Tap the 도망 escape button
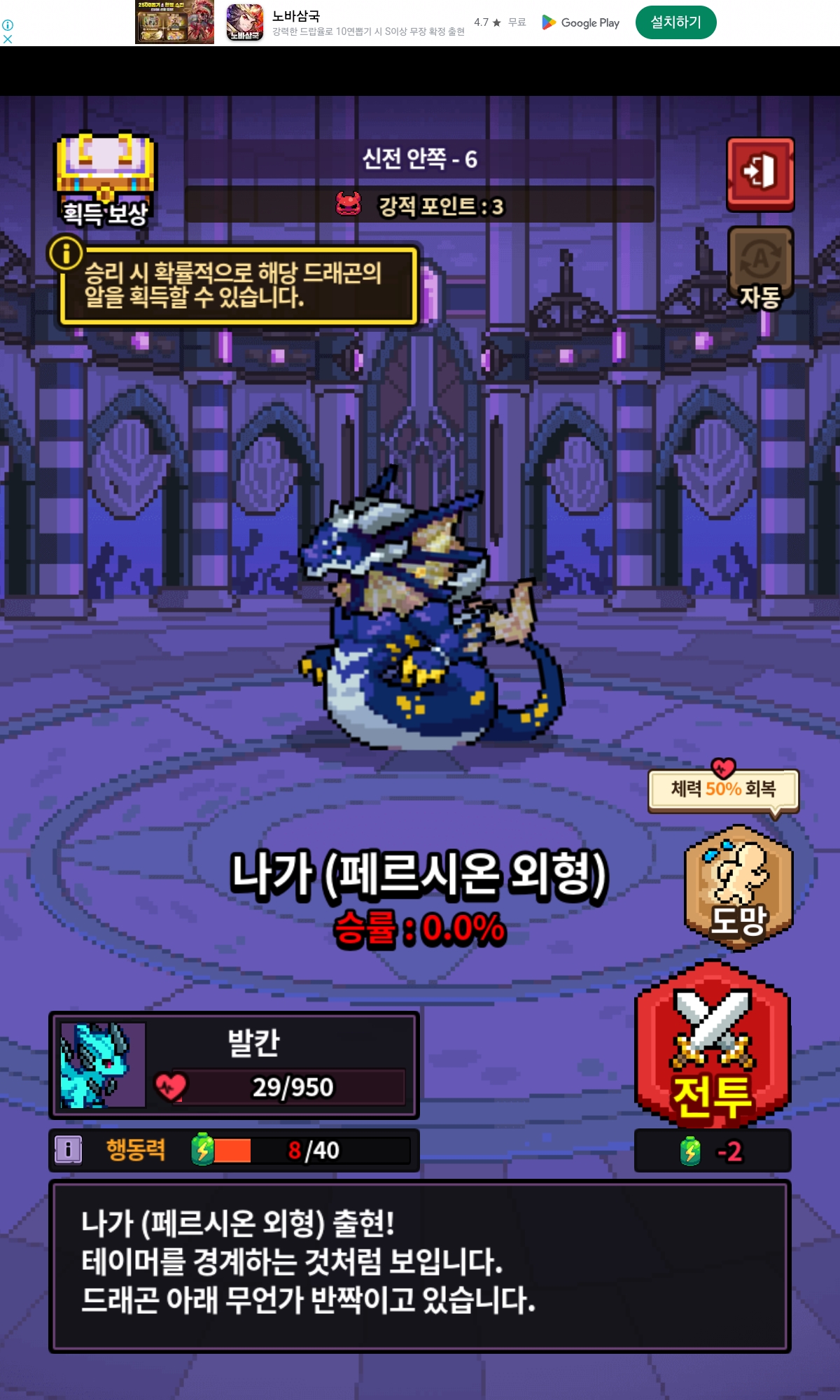This screenshot has height=1400, width=840. click(739, 888)
